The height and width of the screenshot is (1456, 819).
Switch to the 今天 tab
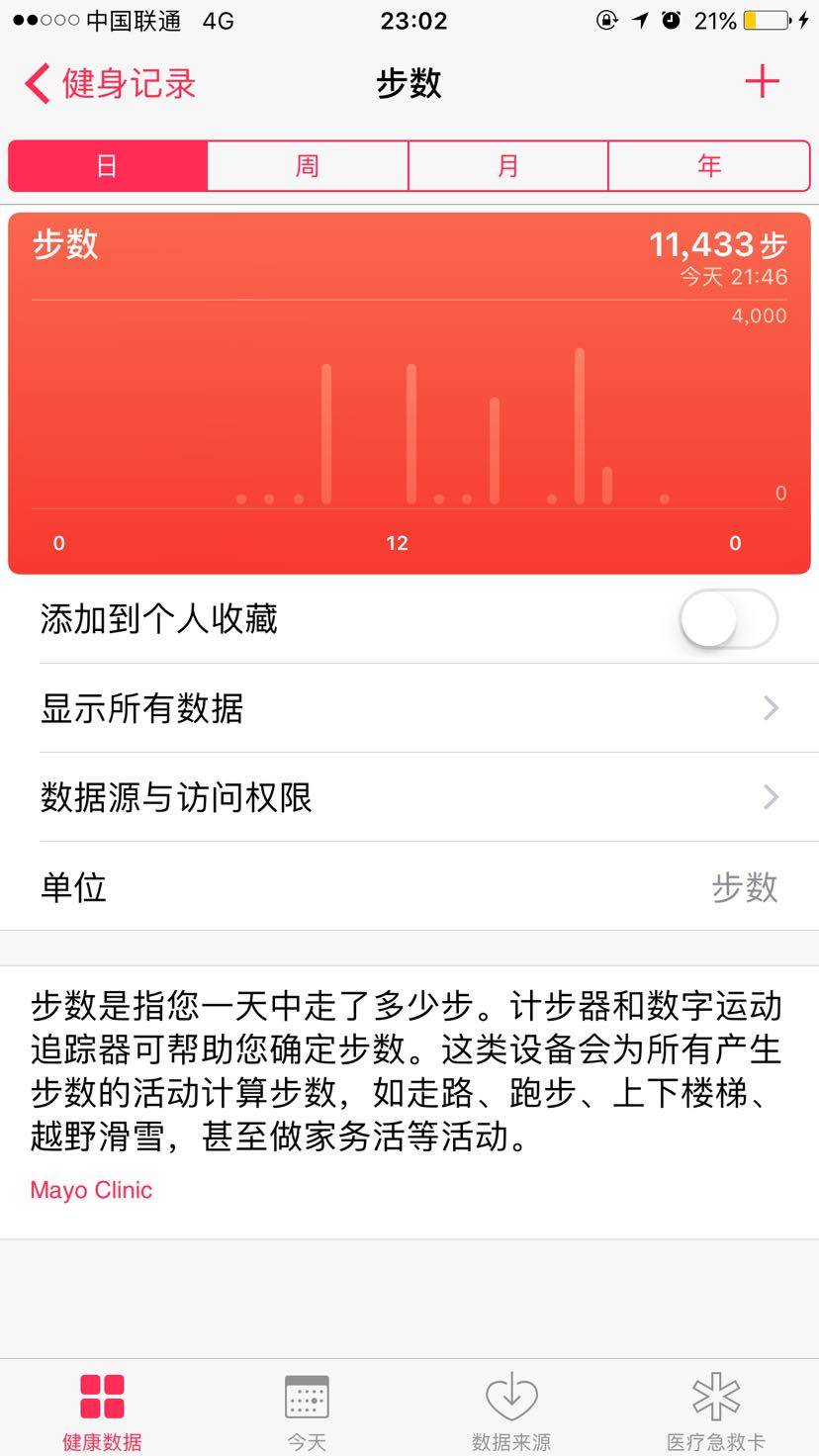coord(307,1410)
